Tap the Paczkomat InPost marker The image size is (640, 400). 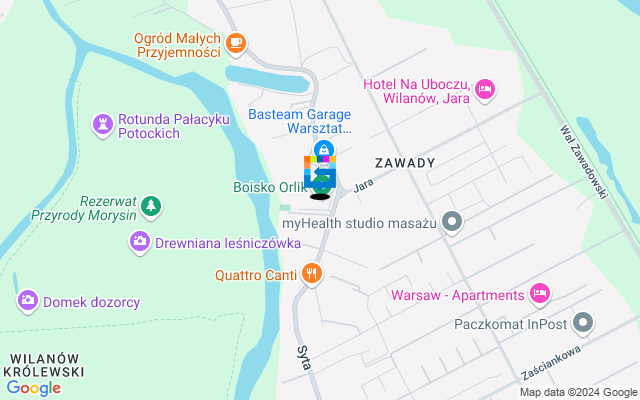pos(584,323)
